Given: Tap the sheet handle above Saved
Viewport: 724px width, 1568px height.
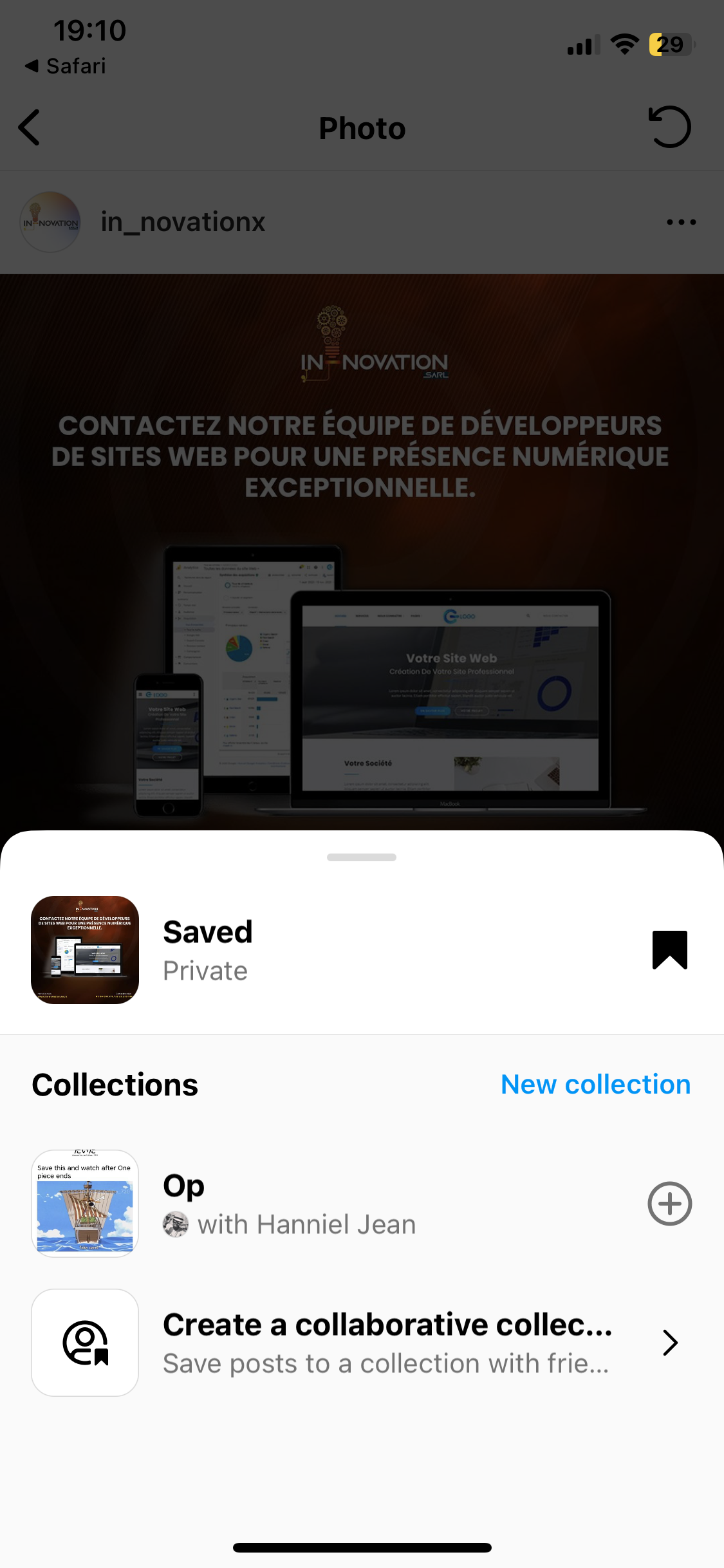Looking at the screenshot, I should point(362,857).
